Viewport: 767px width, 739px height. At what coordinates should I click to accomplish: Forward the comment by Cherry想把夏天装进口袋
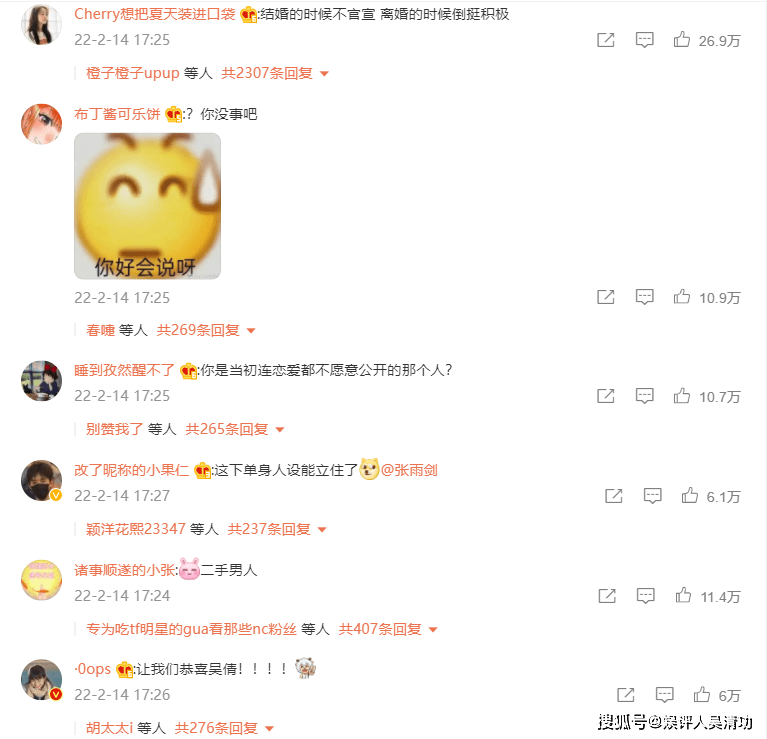click(605, 40)
